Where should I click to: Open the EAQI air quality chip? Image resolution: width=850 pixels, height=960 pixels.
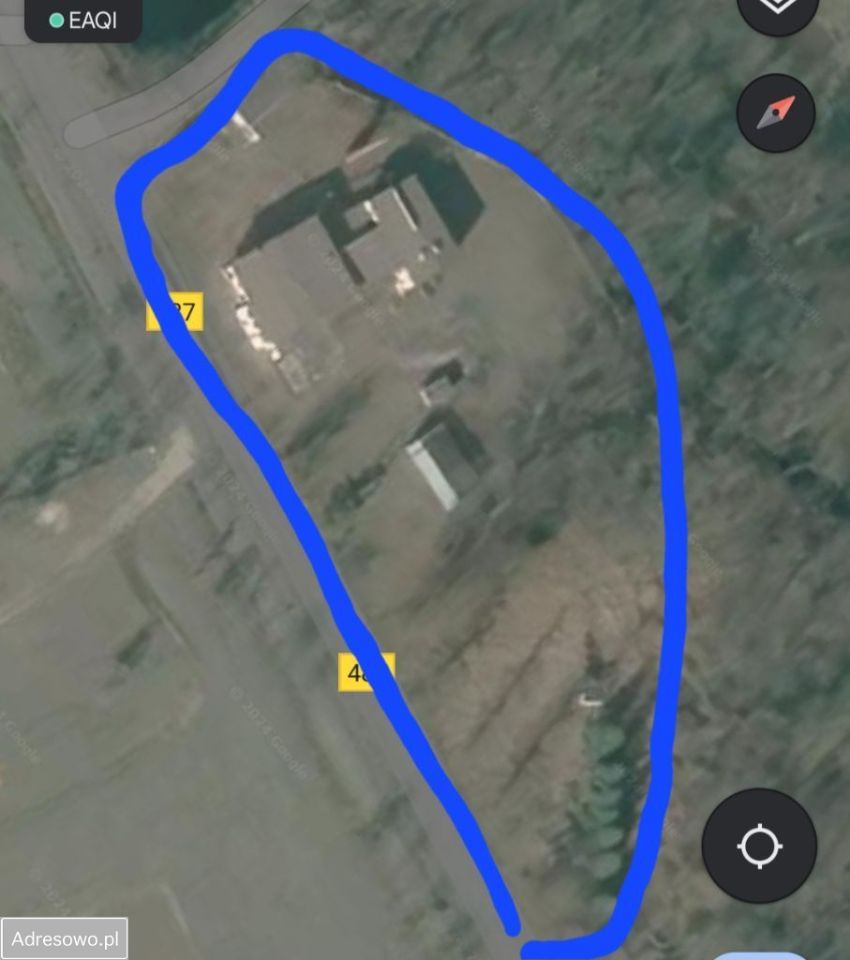pyautogui.click(x=83, y=19)
